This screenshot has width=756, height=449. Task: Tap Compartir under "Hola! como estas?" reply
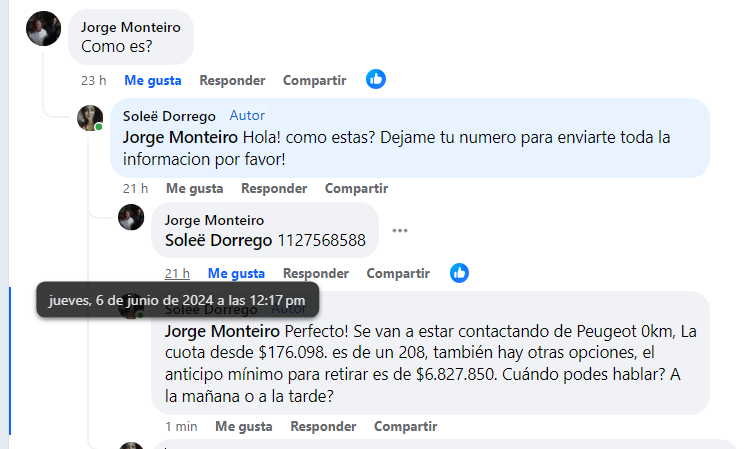click(x=356, y=188)
